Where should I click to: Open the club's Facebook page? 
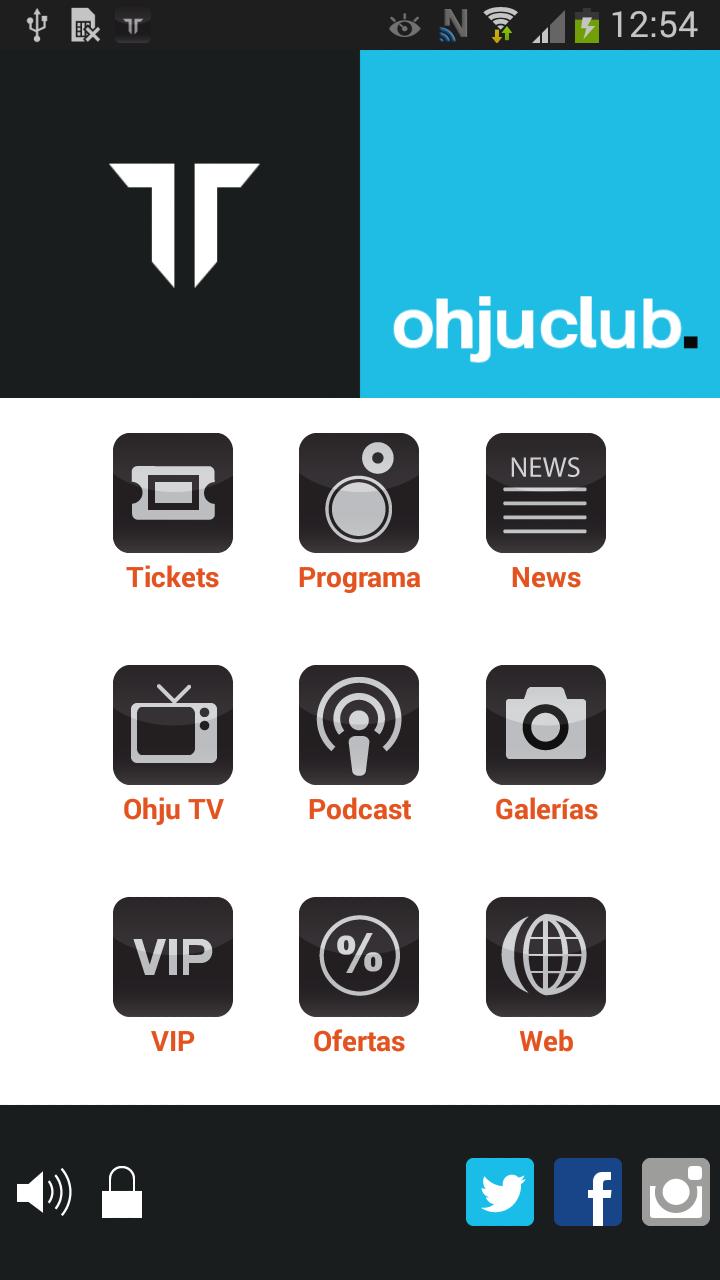coord(588,1192)
